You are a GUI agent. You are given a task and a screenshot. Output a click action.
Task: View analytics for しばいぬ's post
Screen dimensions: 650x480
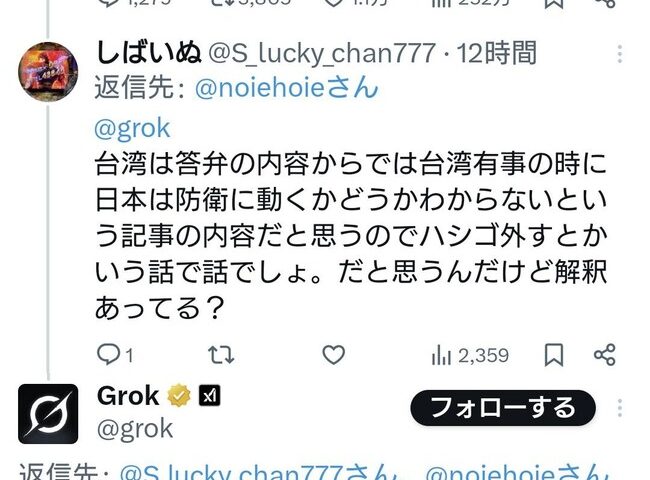click(x=470, y=354)
